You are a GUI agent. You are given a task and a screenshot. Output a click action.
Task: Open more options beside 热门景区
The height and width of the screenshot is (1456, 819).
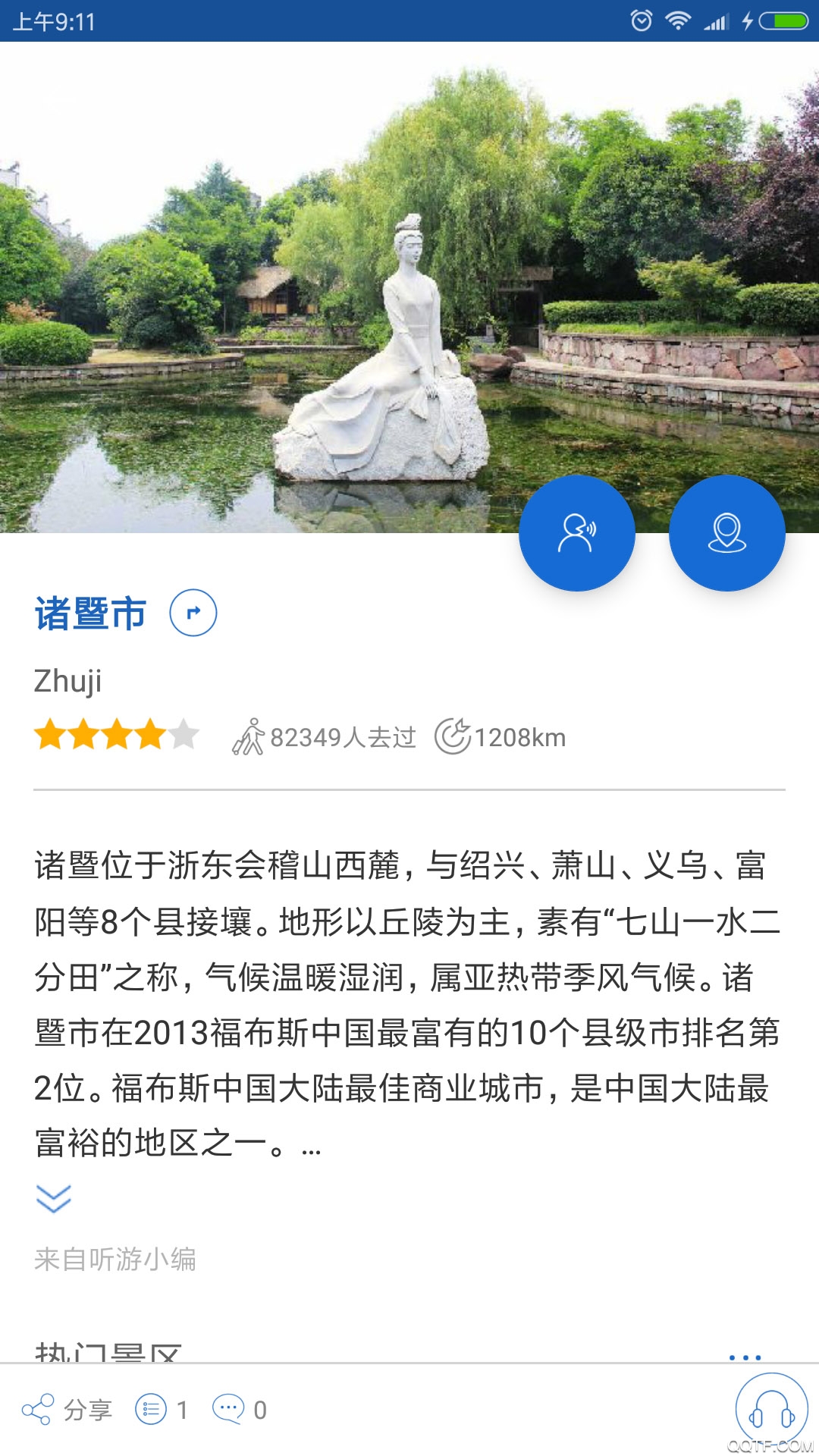745,1357
